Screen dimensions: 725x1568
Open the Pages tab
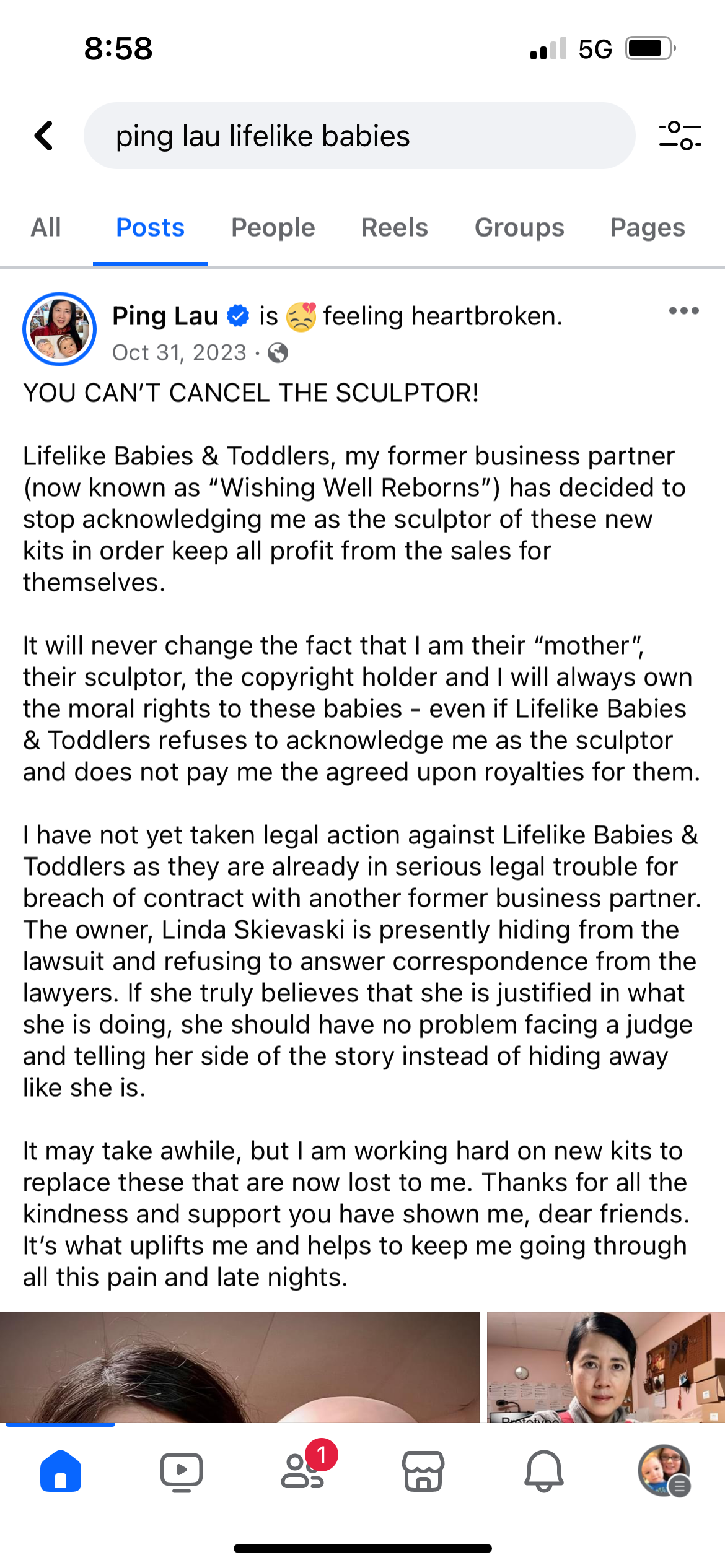pos(648,227)
